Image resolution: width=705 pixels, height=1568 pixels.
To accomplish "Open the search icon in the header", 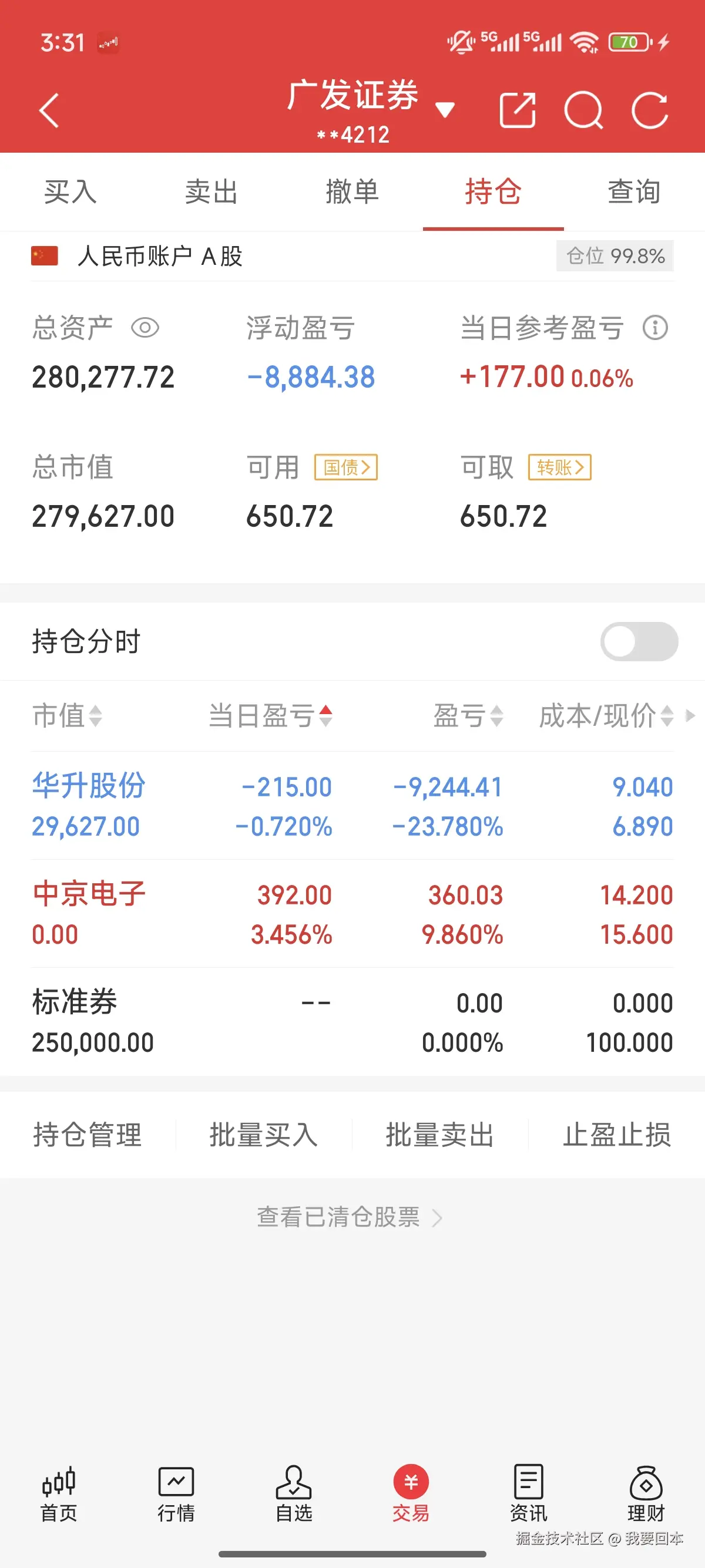I will (x=583, y=110).
